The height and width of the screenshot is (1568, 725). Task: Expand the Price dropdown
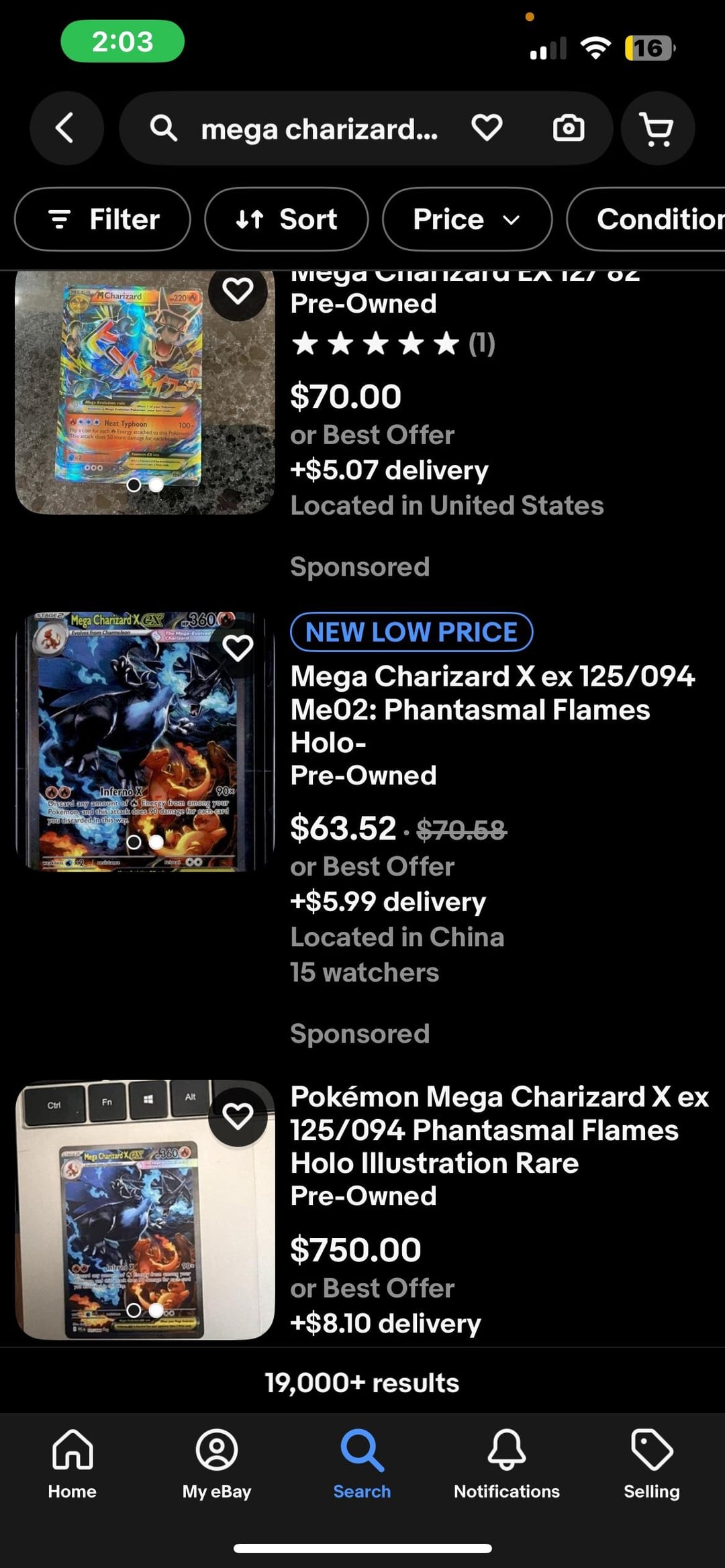[467, 219]
